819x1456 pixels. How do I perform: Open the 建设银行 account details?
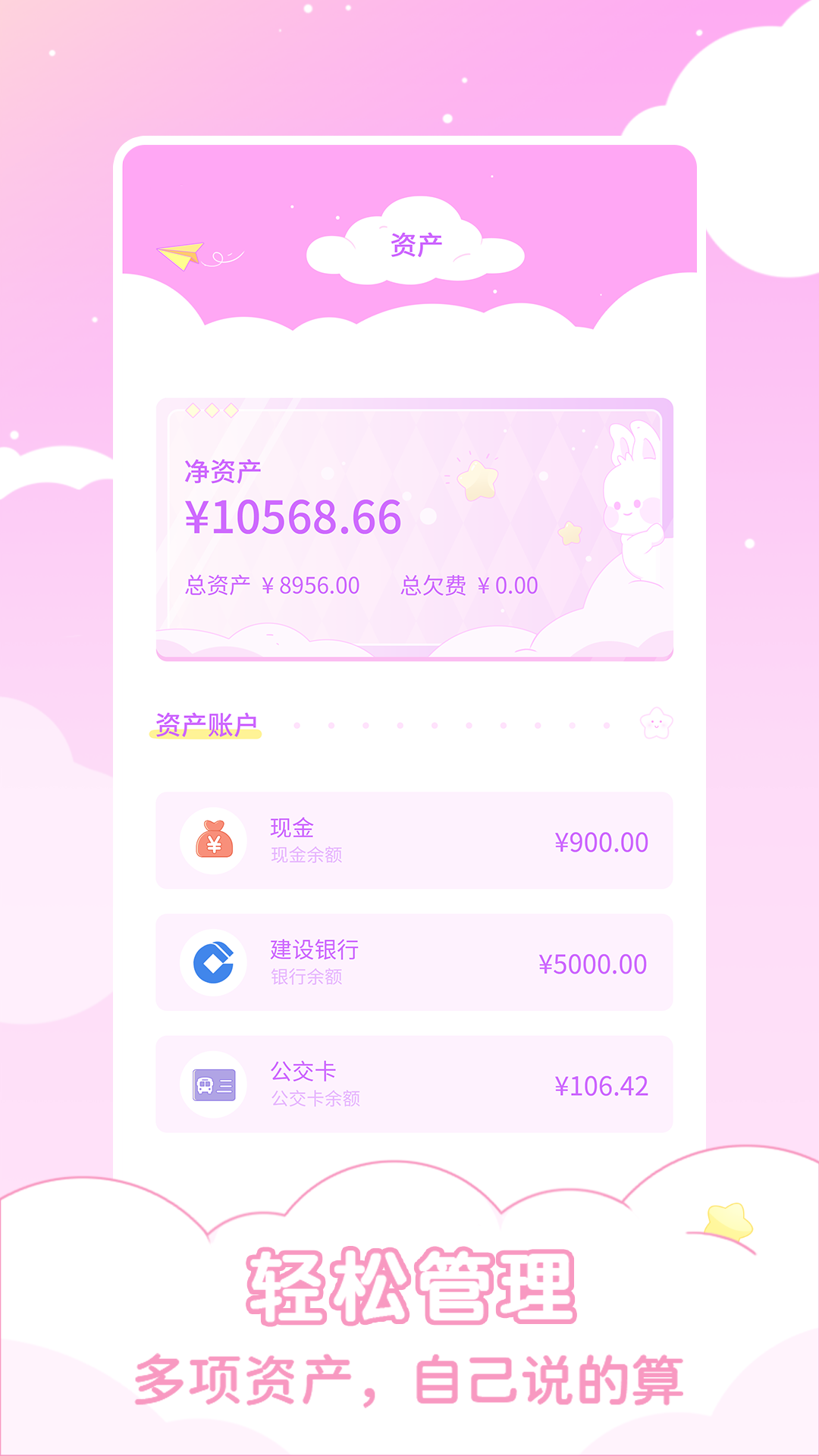pos(413,962)
